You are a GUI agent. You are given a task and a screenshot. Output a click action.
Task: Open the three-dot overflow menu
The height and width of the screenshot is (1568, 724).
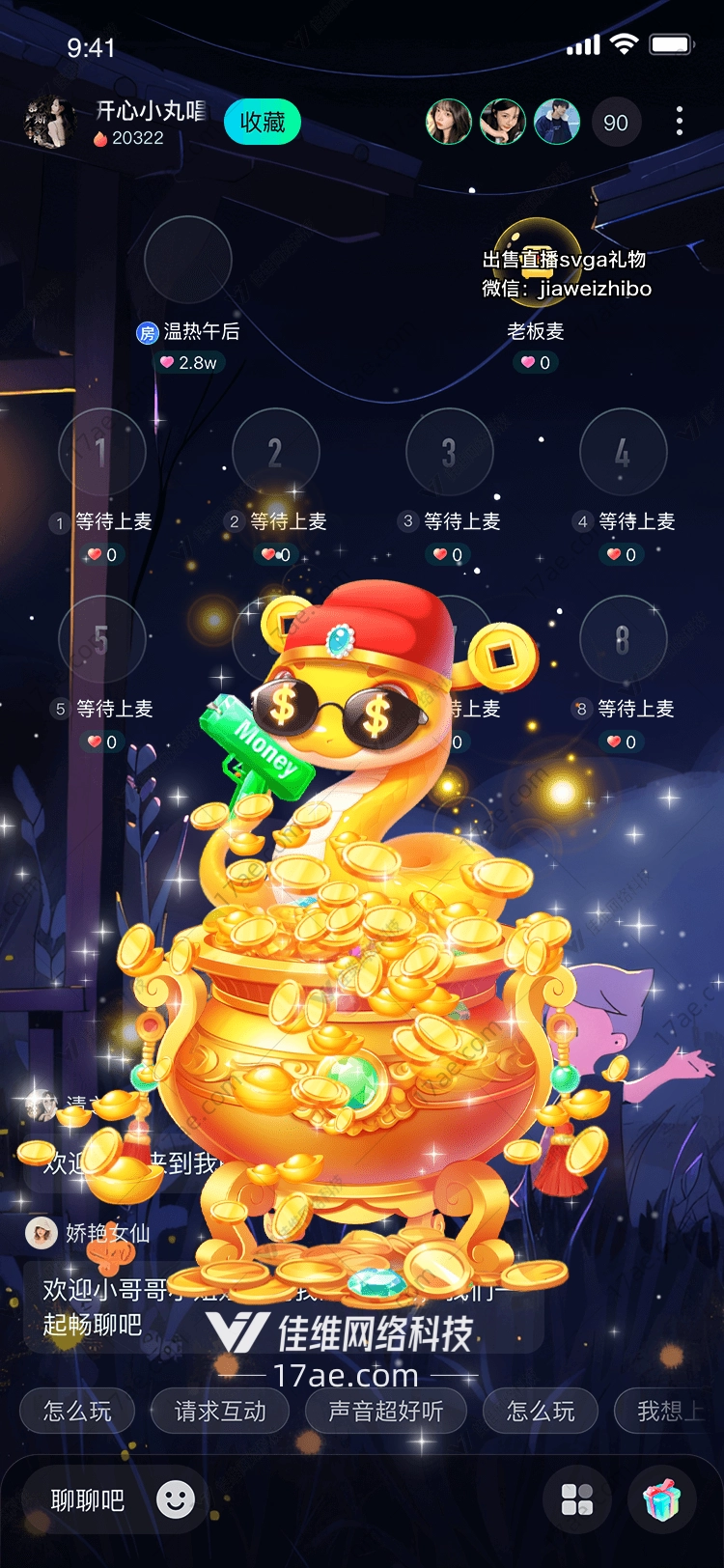click(x=680, y=122)
